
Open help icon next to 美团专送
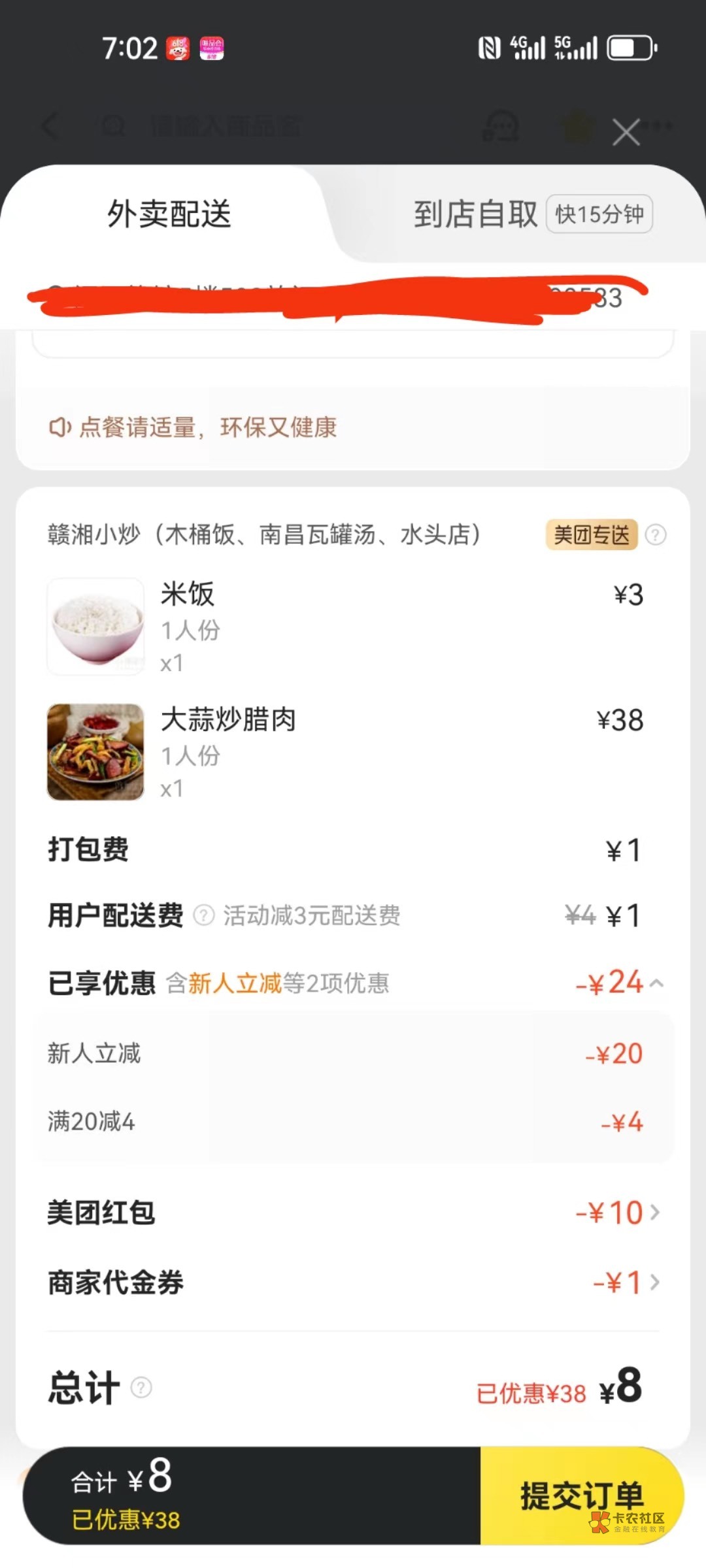coord(655,535)
